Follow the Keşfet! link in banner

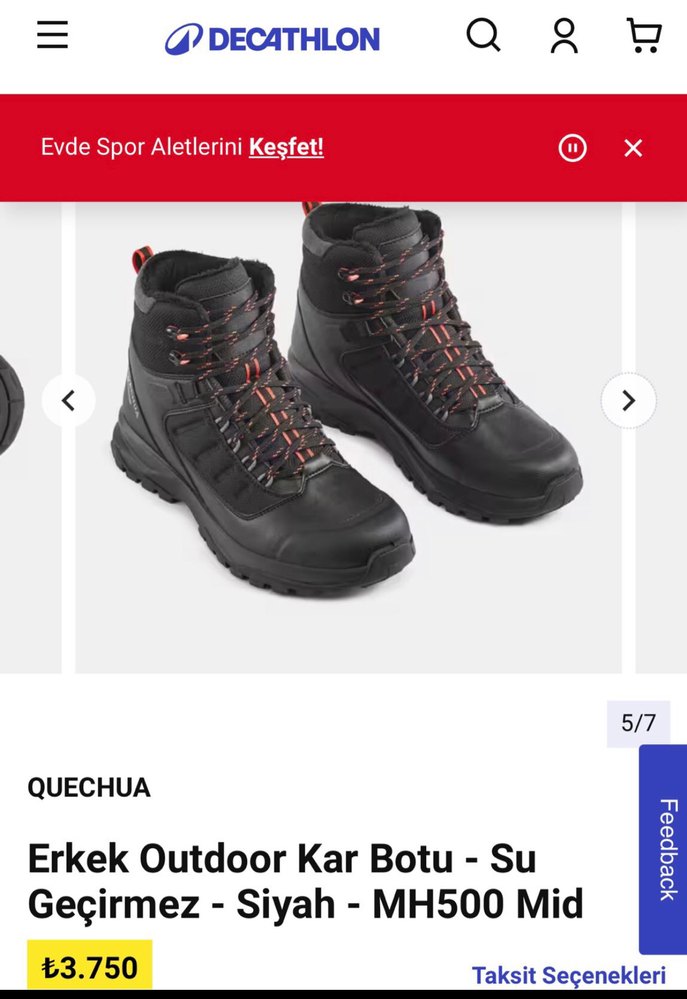[x=286, y=147]
